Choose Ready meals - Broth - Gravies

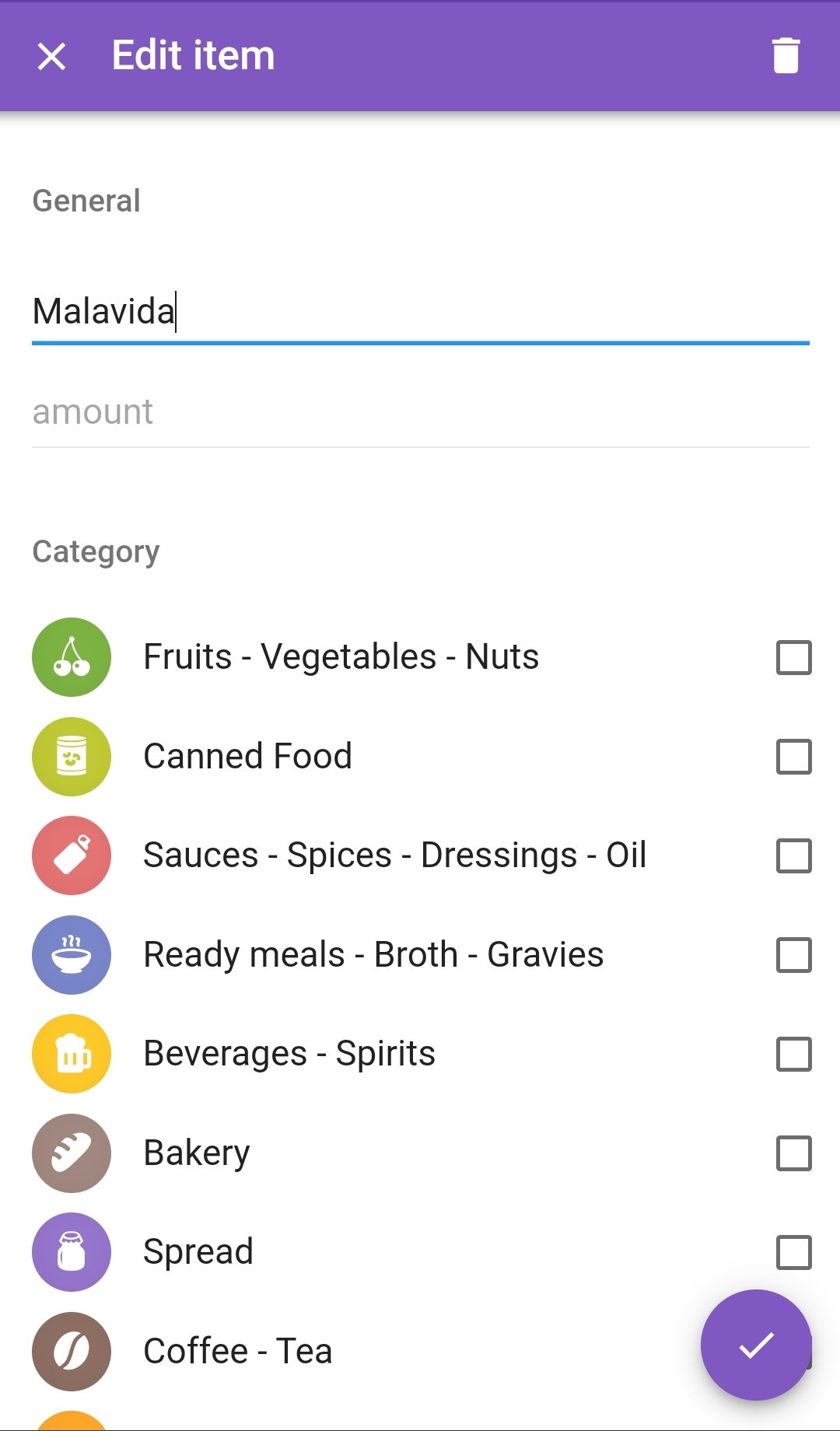pos(793,955)
